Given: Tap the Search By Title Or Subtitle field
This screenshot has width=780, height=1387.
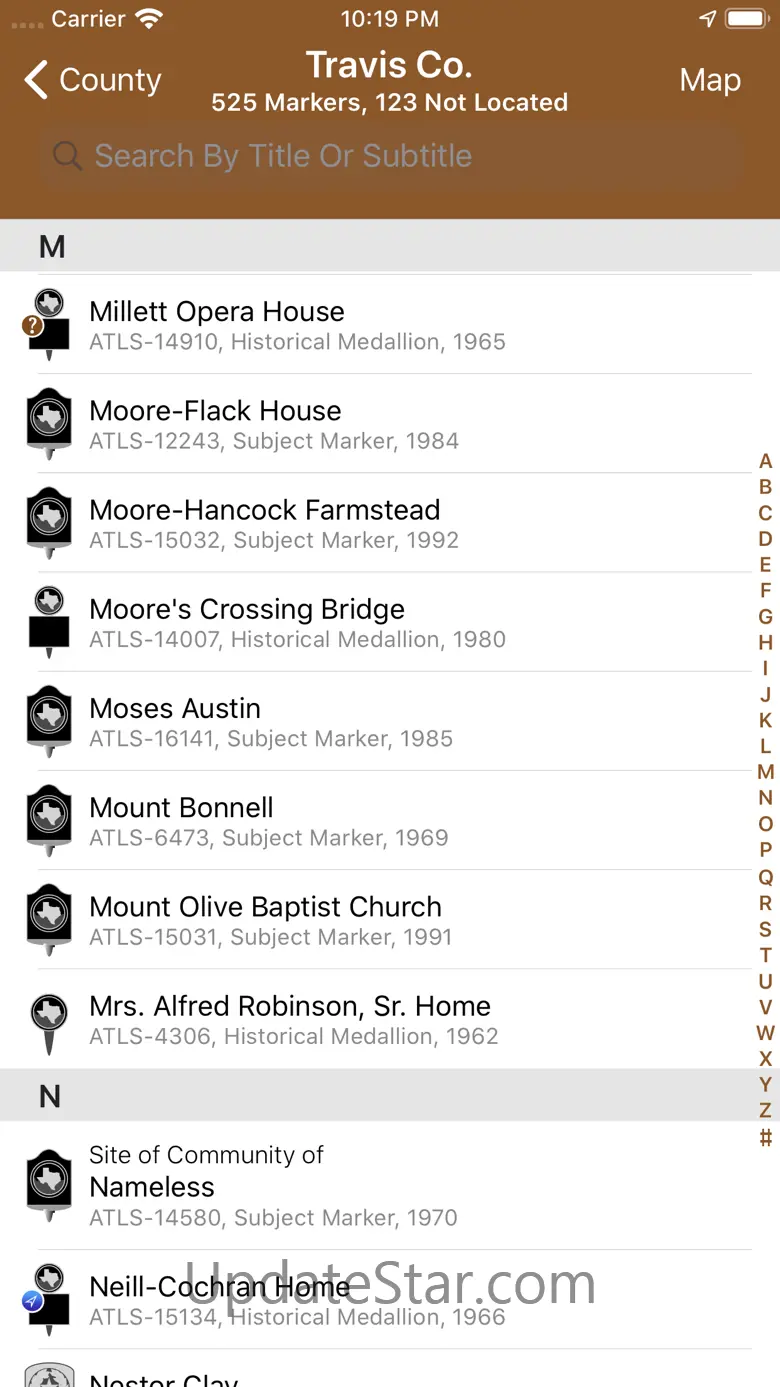Looking at the screenshot, I should 390,156.
